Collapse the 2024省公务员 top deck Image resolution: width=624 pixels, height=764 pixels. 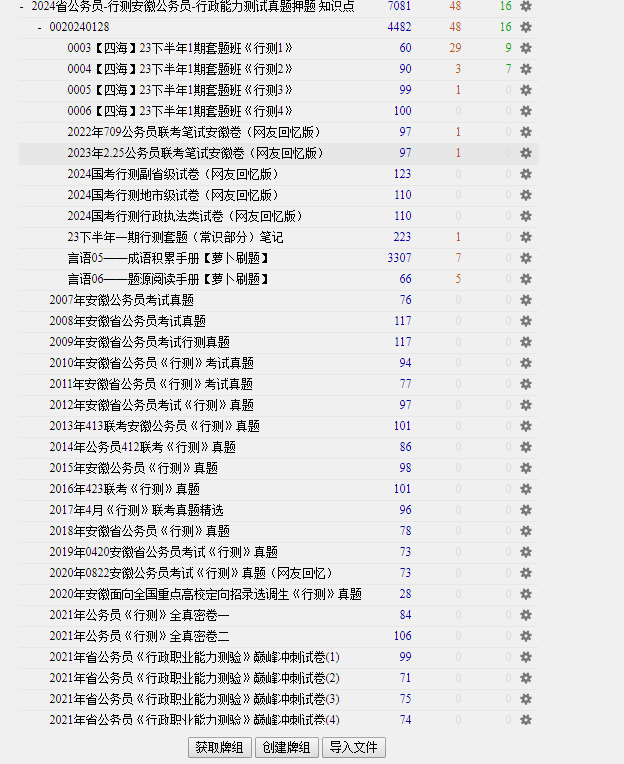pyautogui.click(x=22, y=6)
